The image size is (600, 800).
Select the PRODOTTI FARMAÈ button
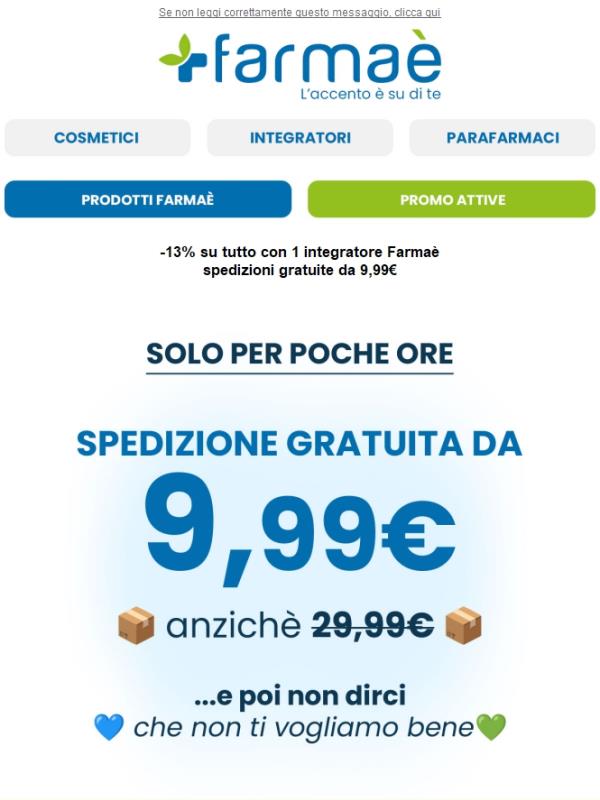tap(148, 199)
